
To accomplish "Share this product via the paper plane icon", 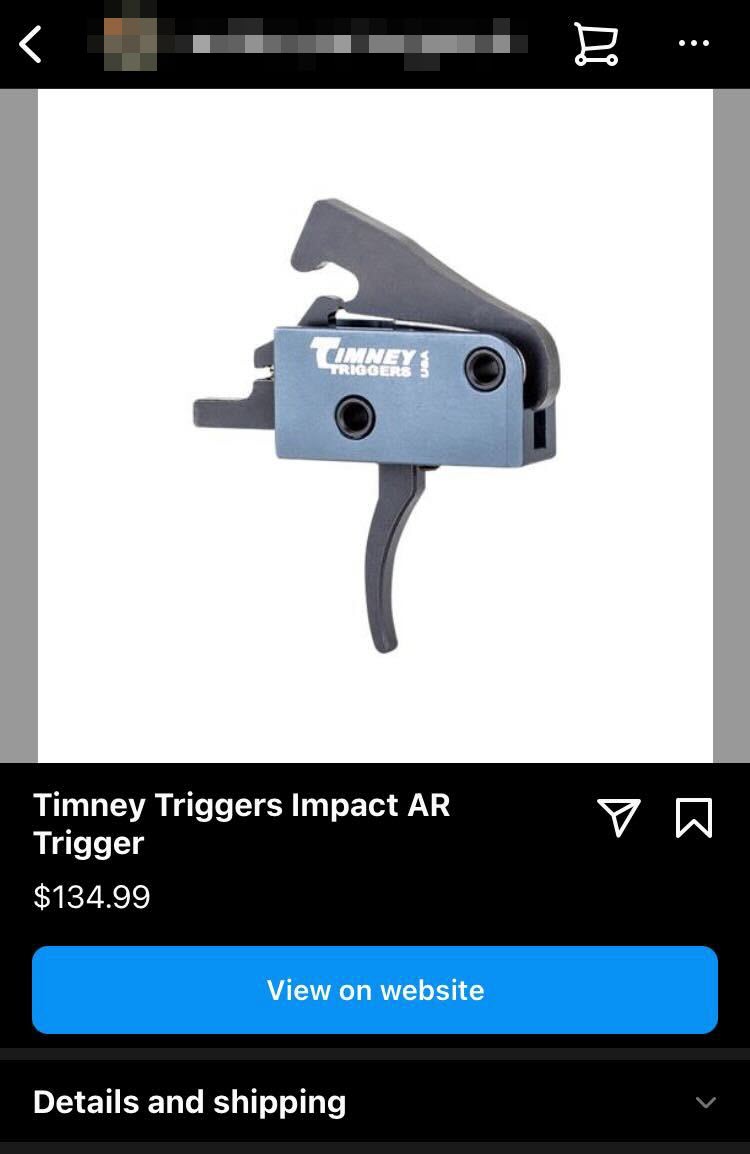I will click(x=618, y=818).
